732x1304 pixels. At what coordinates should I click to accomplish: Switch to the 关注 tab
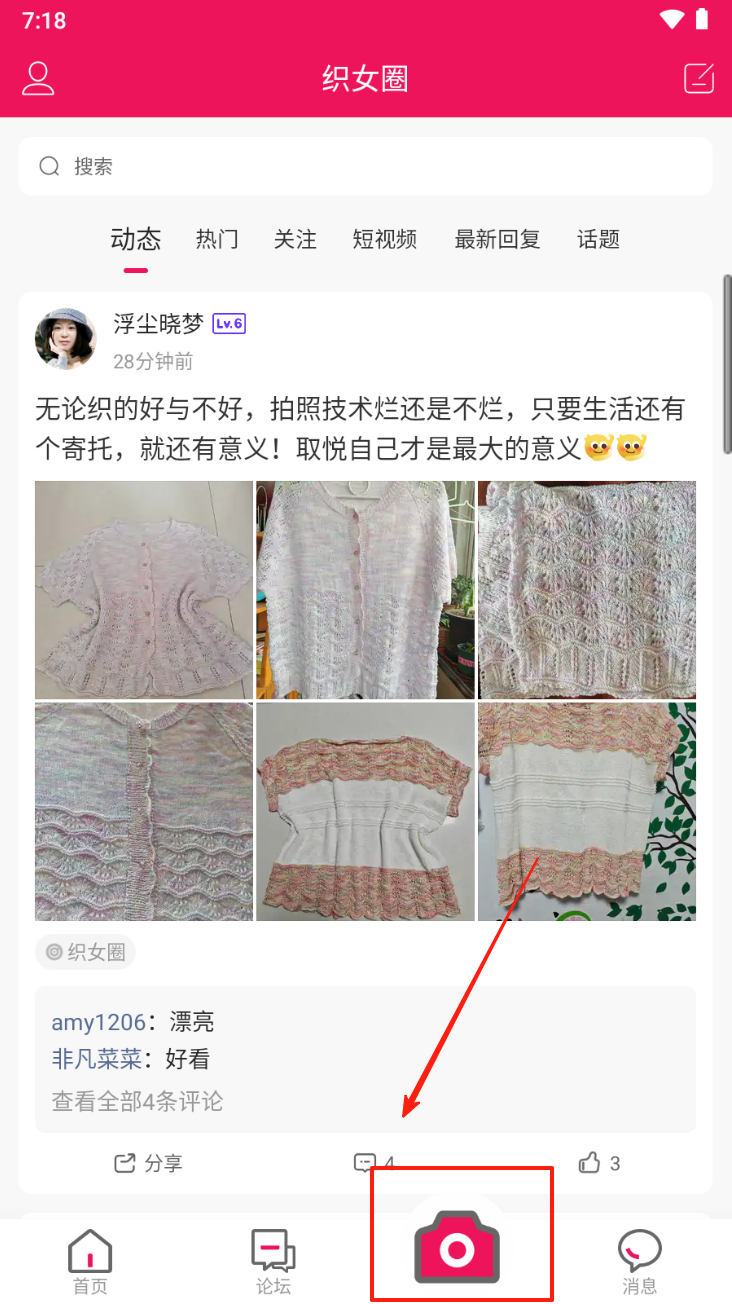pyautogui.click(x=295, y=240)
